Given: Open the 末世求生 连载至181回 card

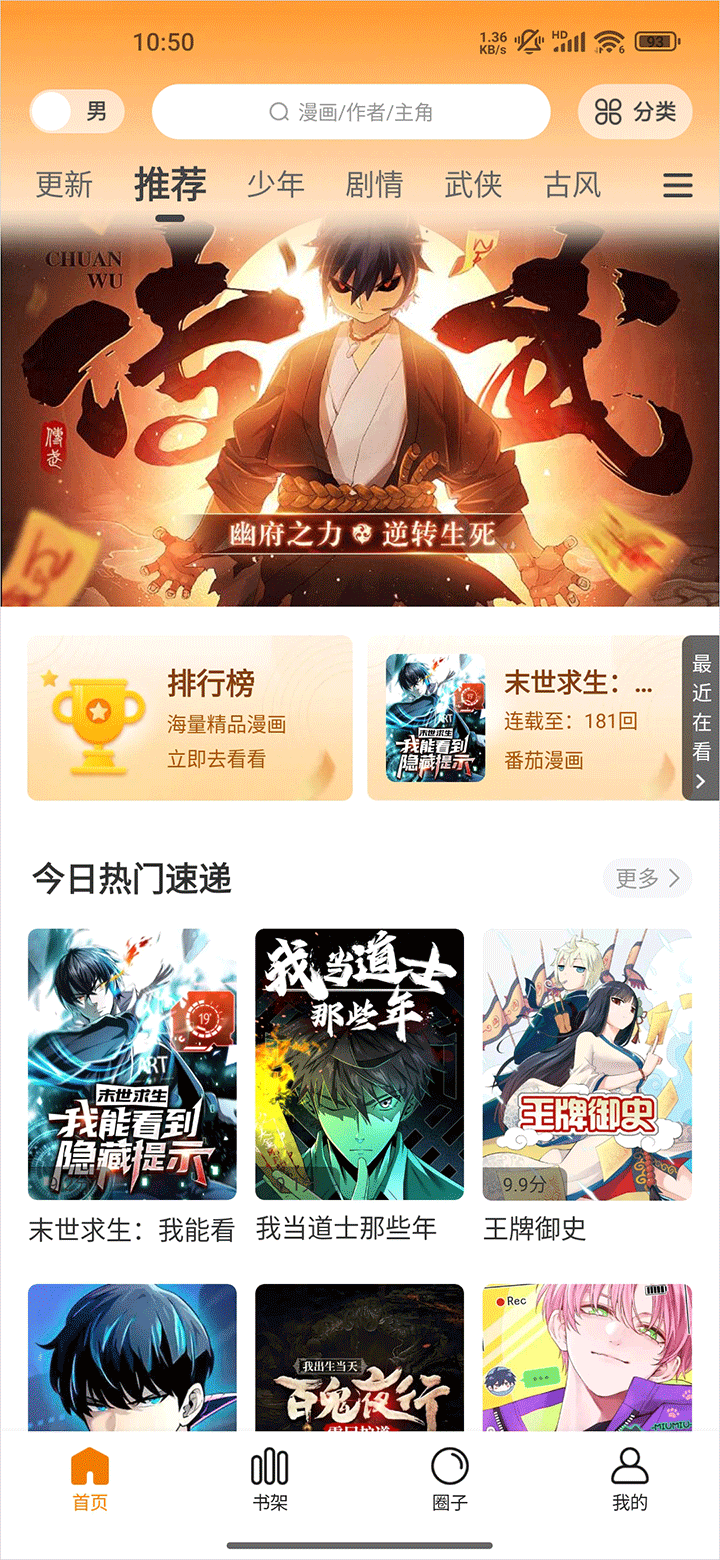Looking at the screenshot, I should click(x=525, y=718).
